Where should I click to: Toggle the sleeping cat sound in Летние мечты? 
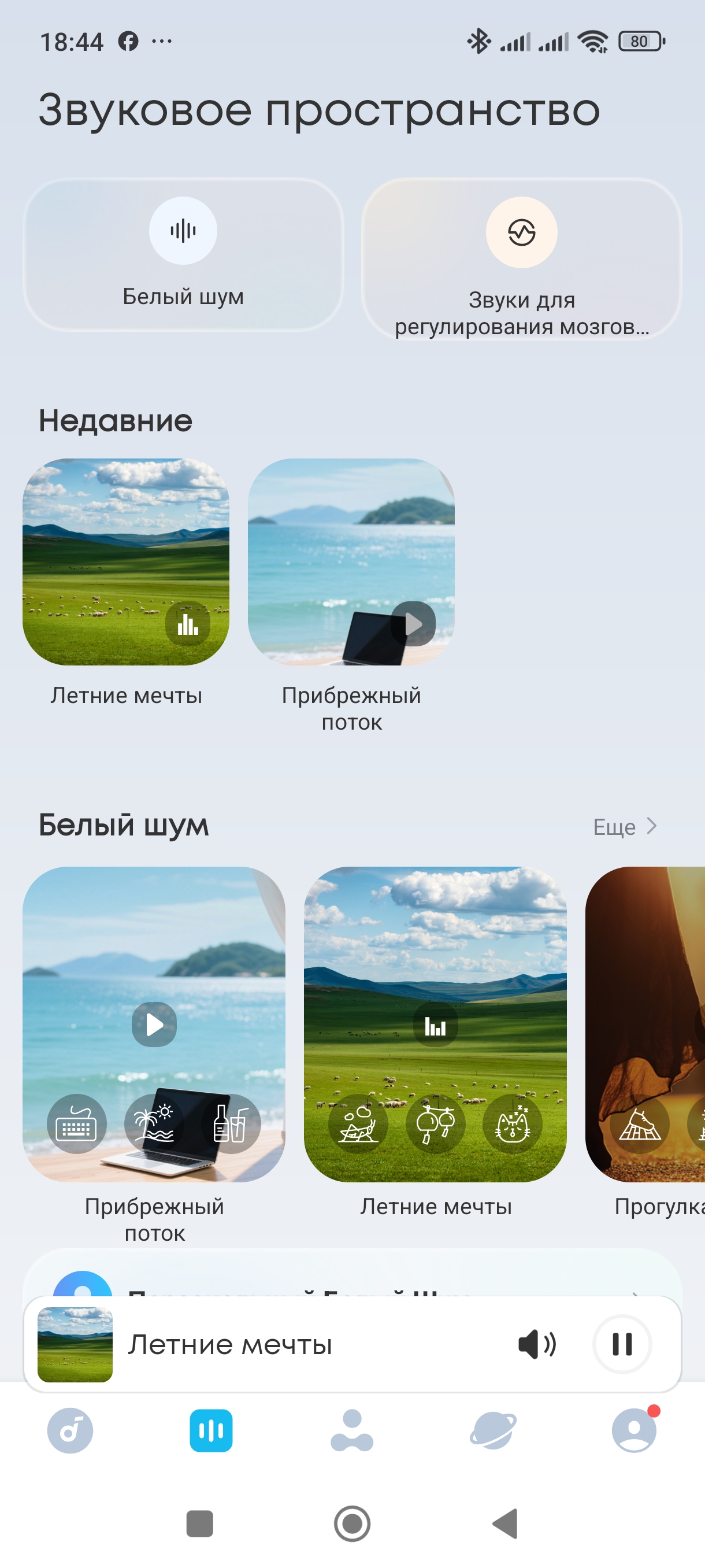tap(512, 1123)
